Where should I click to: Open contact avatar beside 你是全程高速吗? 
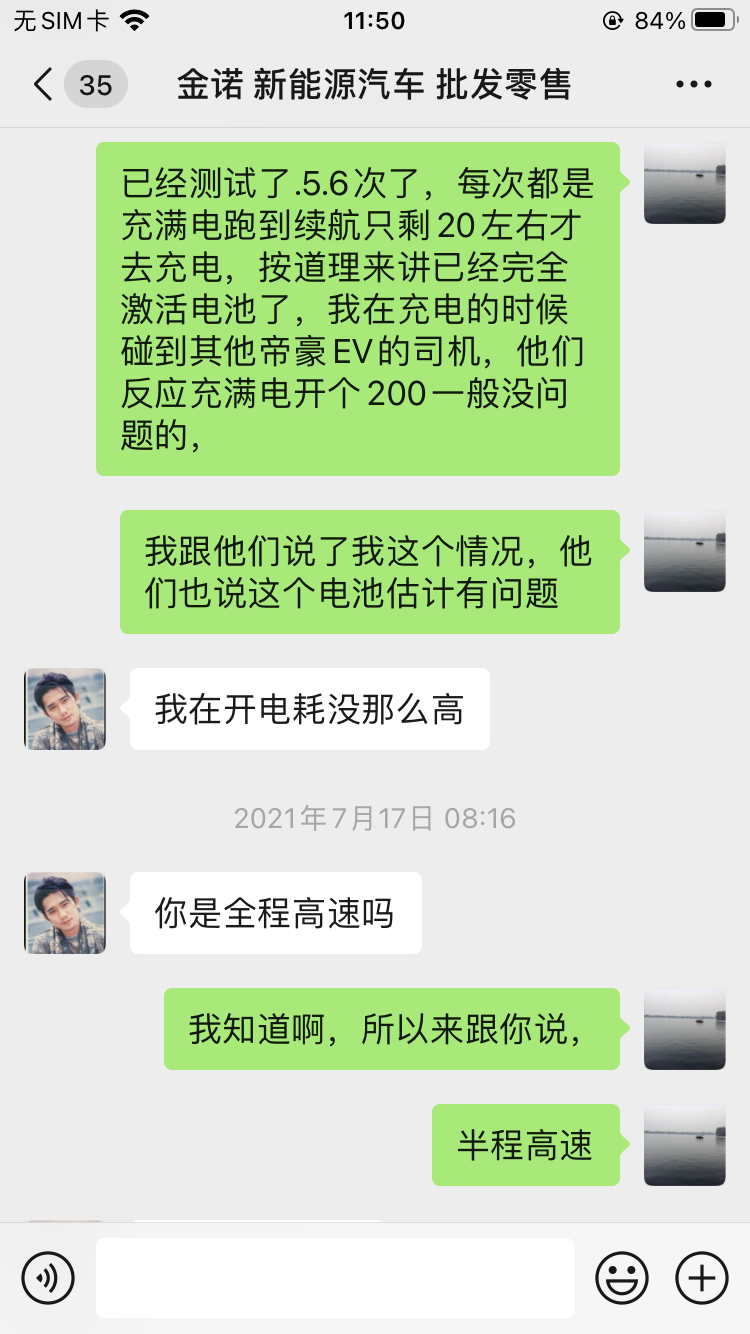(x=65, y=913)
